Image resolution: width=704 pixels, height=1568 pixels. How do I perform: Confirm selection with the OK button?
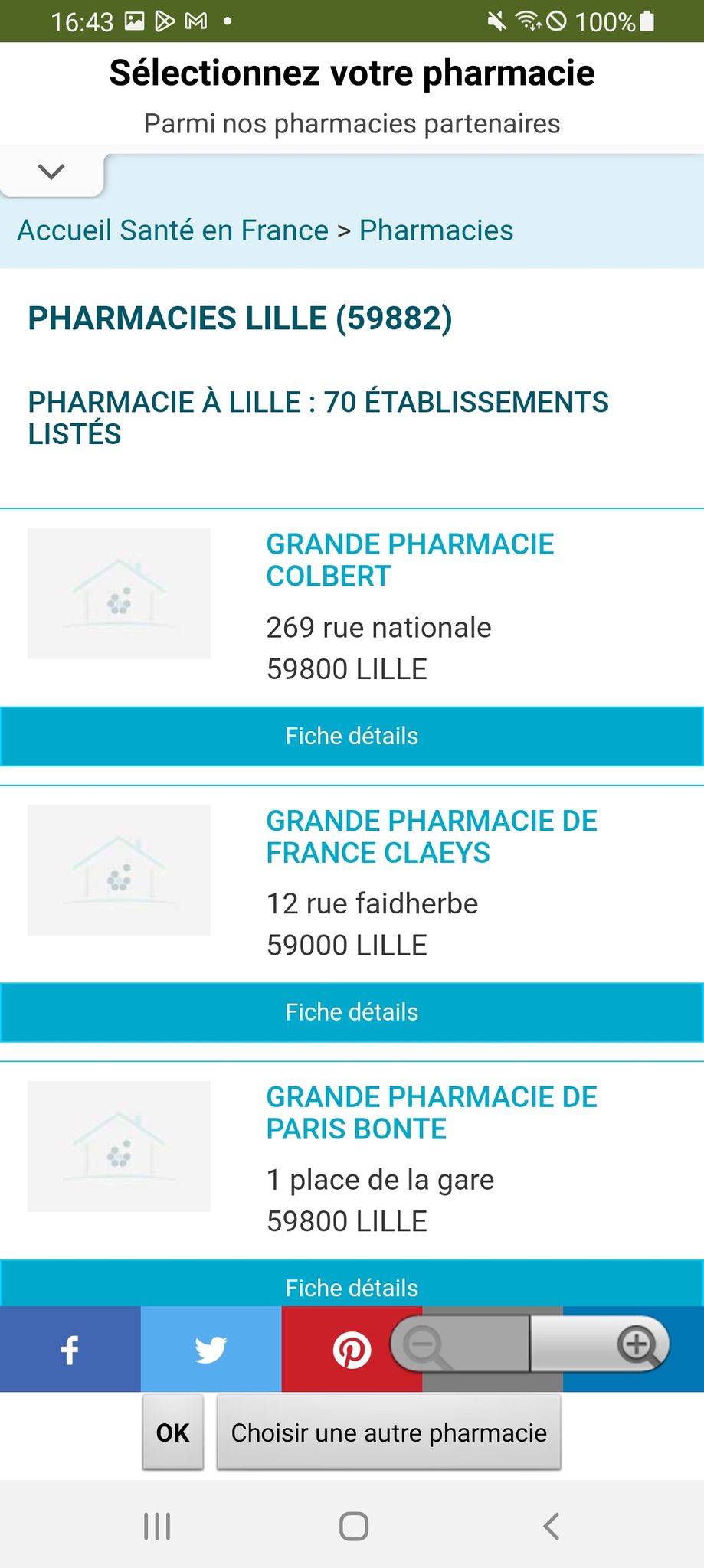click(x=173, y=1432)
